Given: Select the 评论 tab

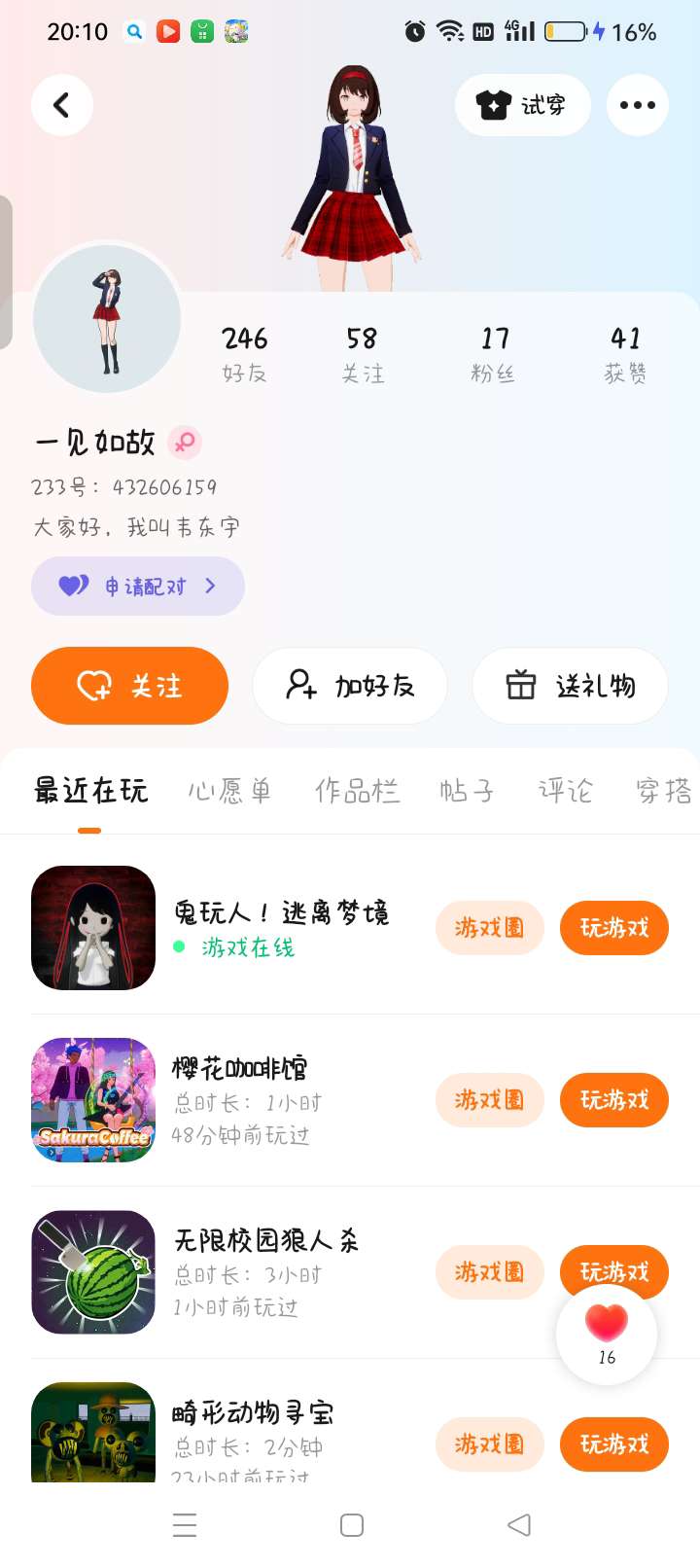Looking at the screenshot, I should pyautogui.click(x=565, y=791).
